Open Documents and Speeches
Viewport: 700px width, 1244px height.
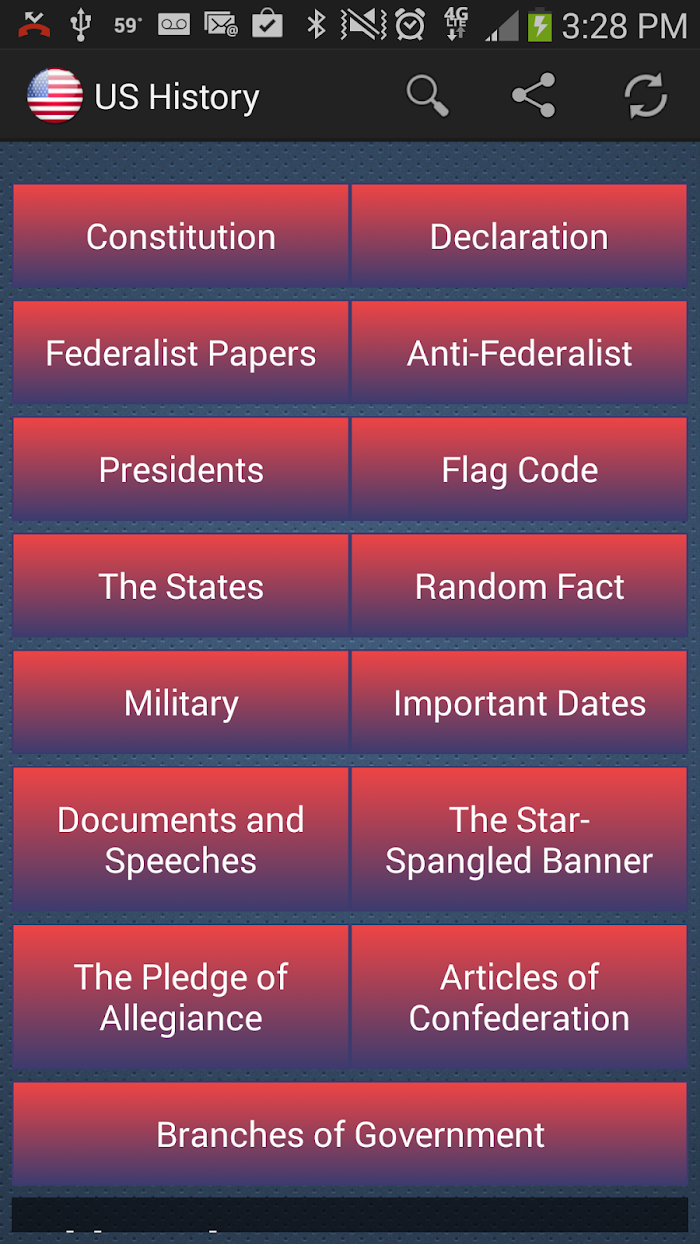181,840
